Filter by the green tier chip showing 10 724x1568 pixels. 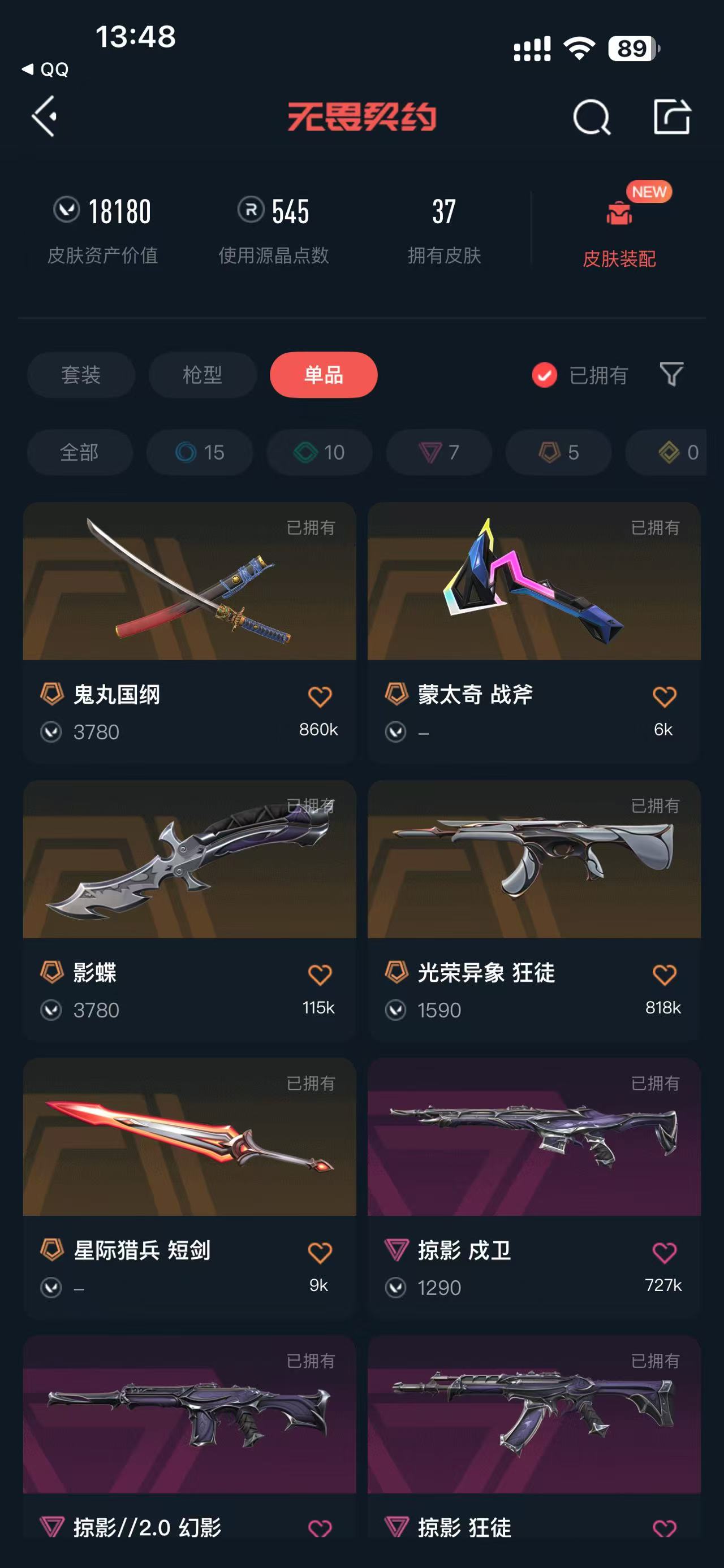[320, 452]
